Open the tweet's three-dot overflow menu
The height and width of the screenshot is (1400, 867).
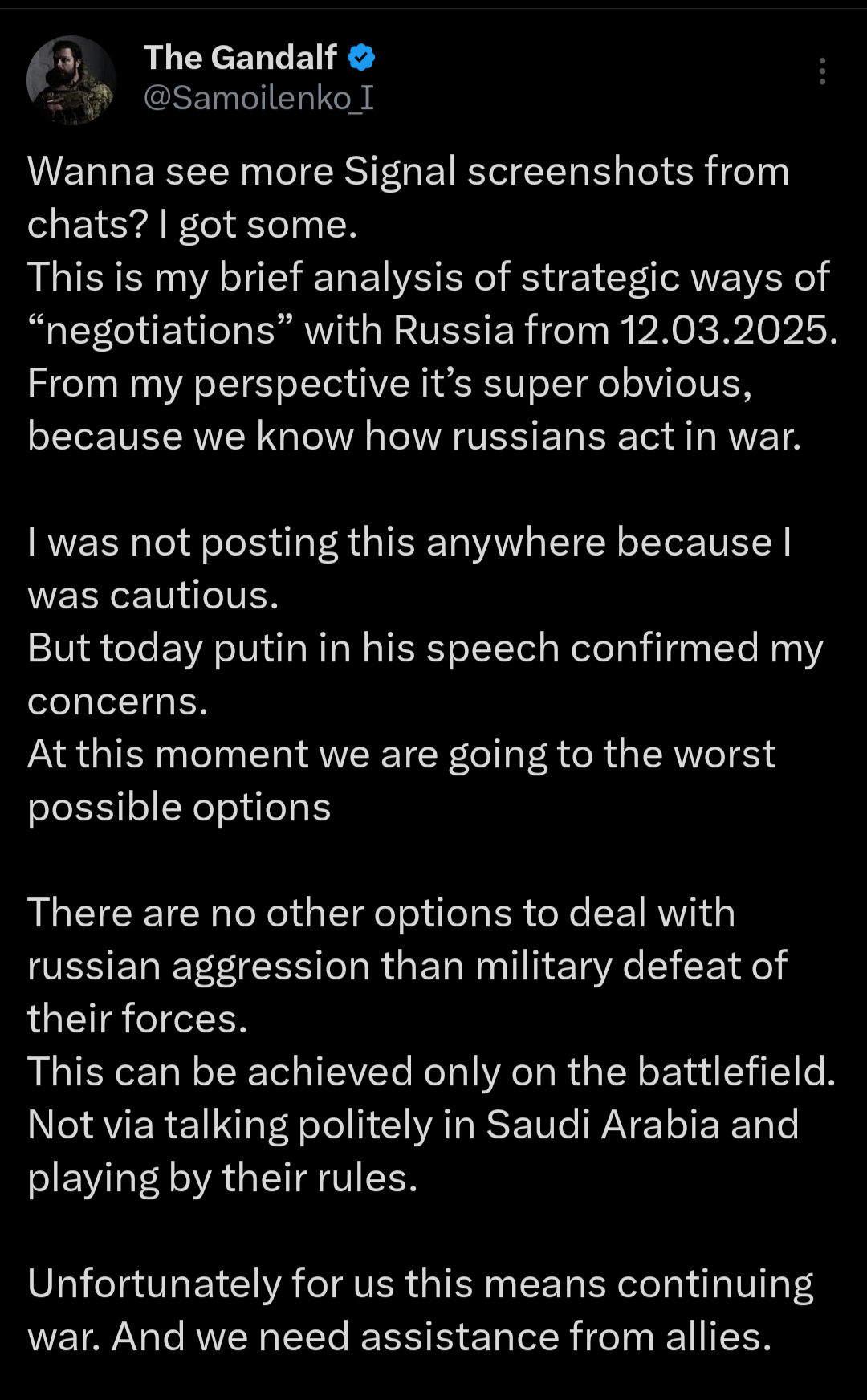click(x=822, y=71)
